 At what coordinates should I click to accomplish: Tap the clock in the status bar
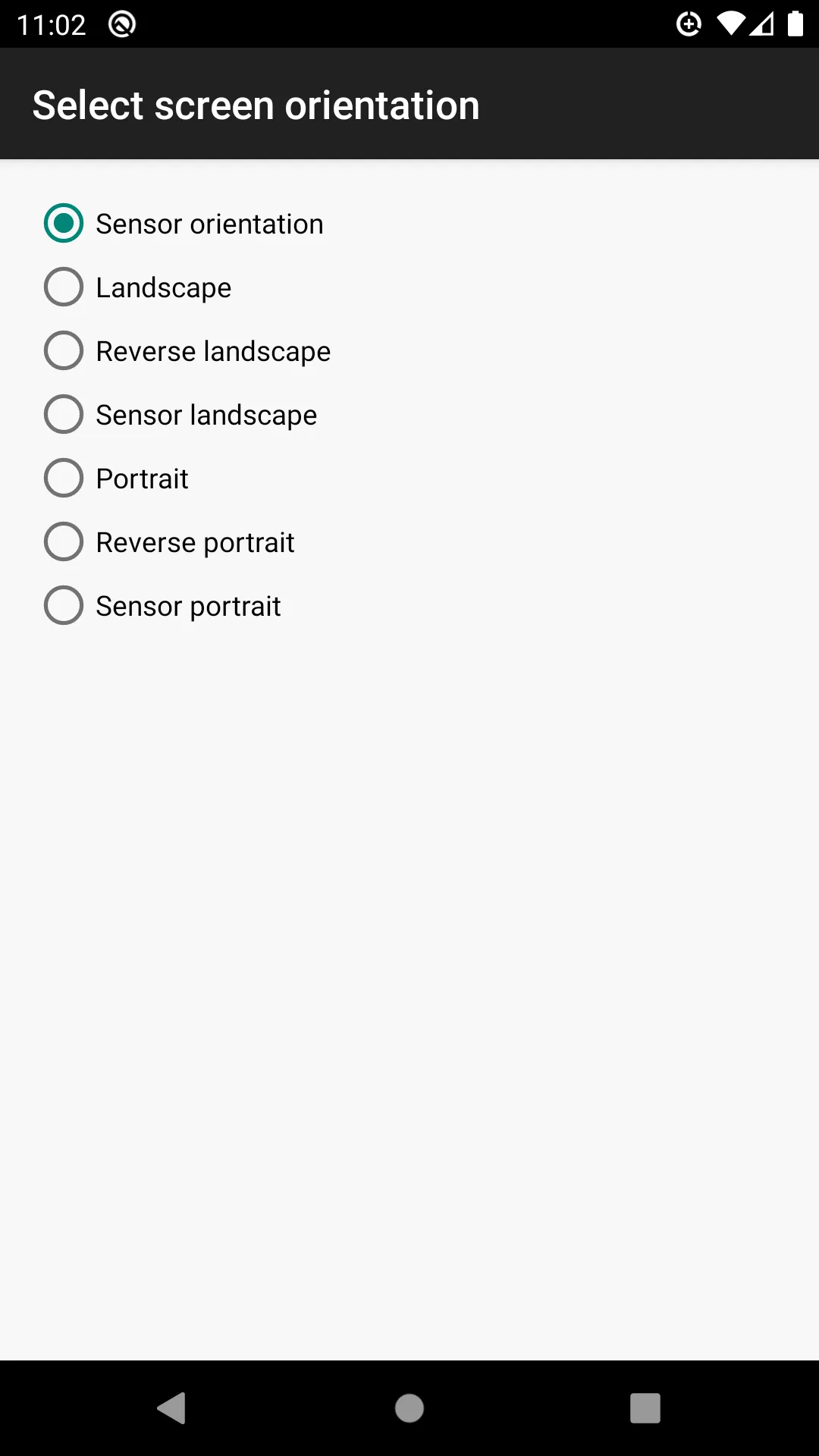51,24
